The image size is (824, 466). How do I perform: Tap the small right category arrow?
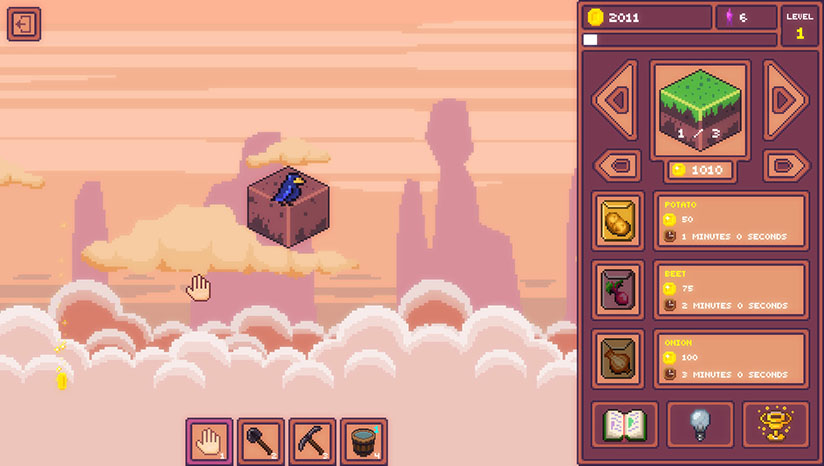(786, 165)
